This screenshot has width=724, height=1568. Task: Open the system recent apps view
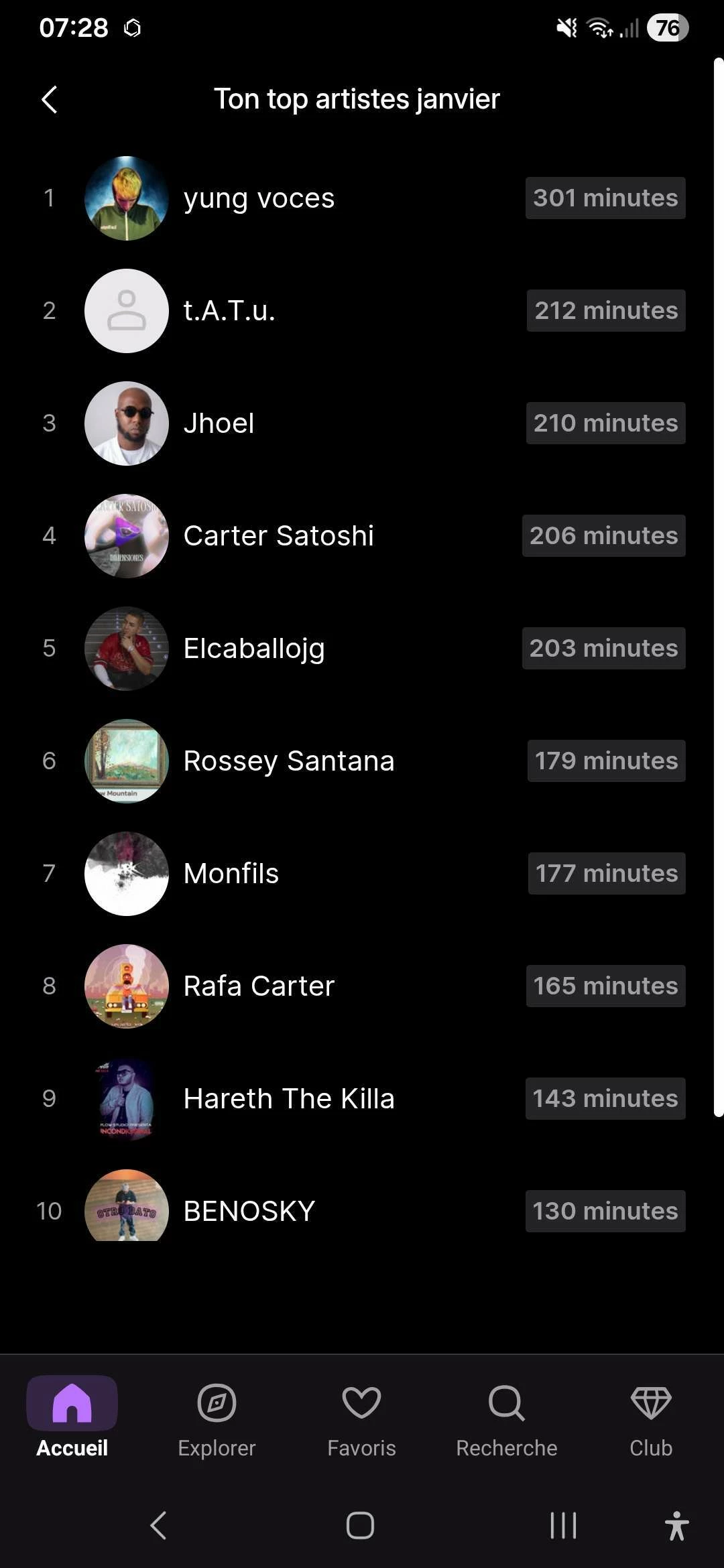point(562,1526)
